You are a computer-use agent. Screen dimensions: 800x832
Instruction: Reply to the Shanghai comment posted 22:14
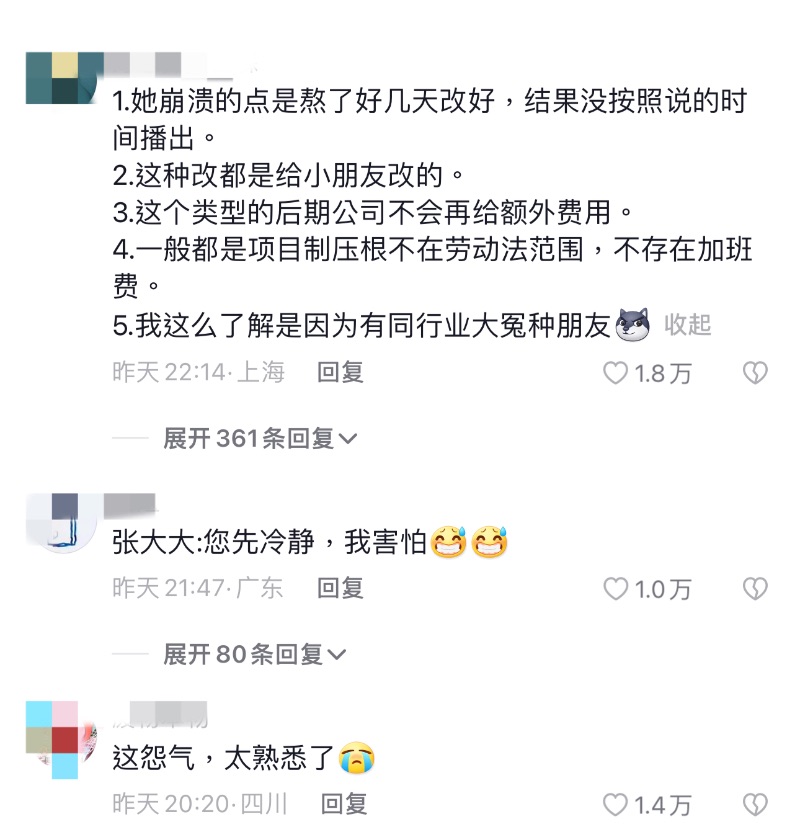pyautogui.click(x=340, y=372)
